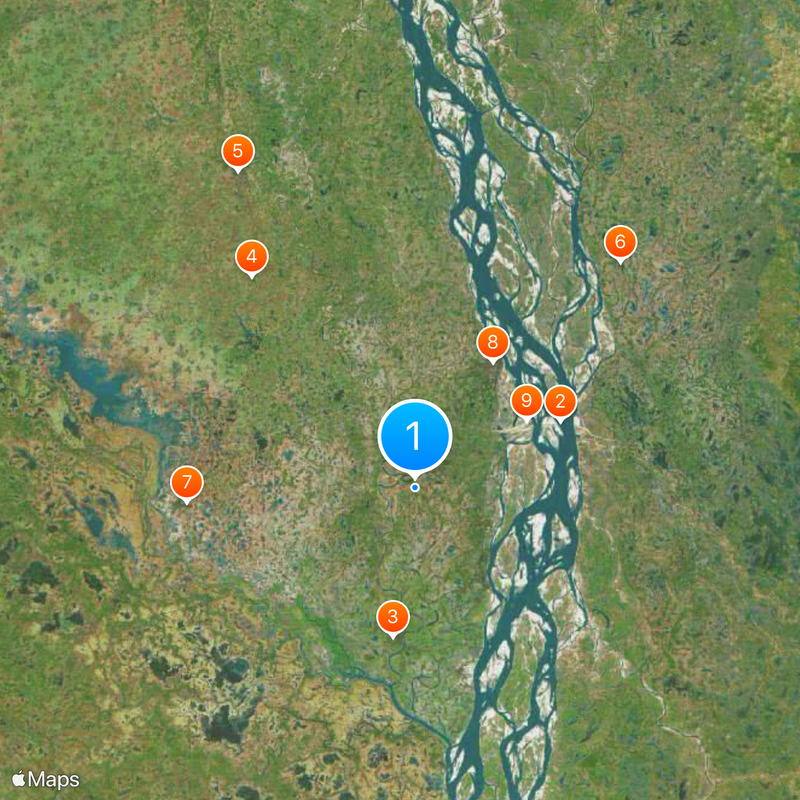Tap orange map pin number 6
Image resolution: width=800 pixels, height=800 pixels.
(x=619, y=242)
